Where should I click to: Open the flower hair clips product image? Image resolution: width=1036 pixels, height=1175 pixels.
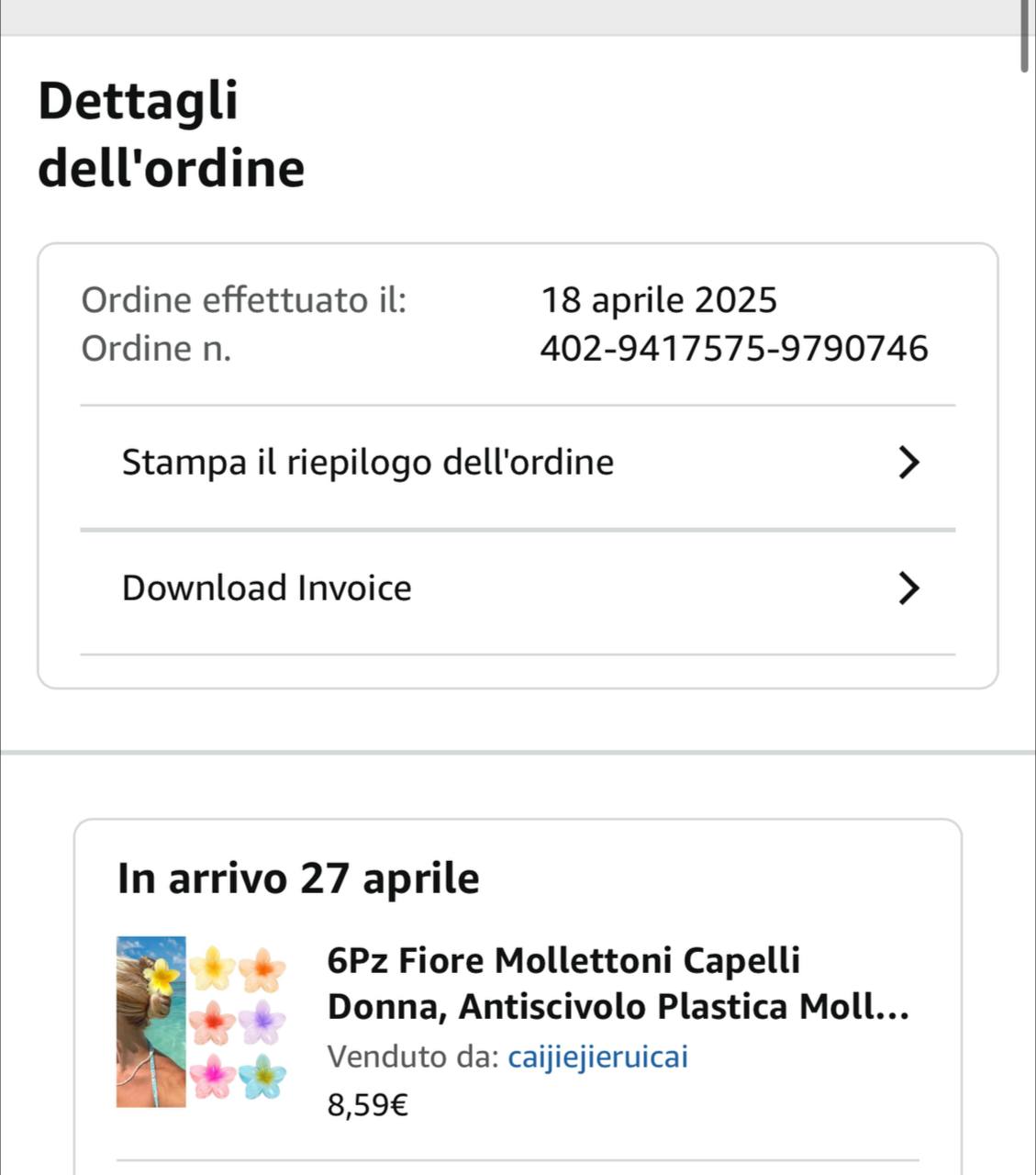click(201, 1022)
